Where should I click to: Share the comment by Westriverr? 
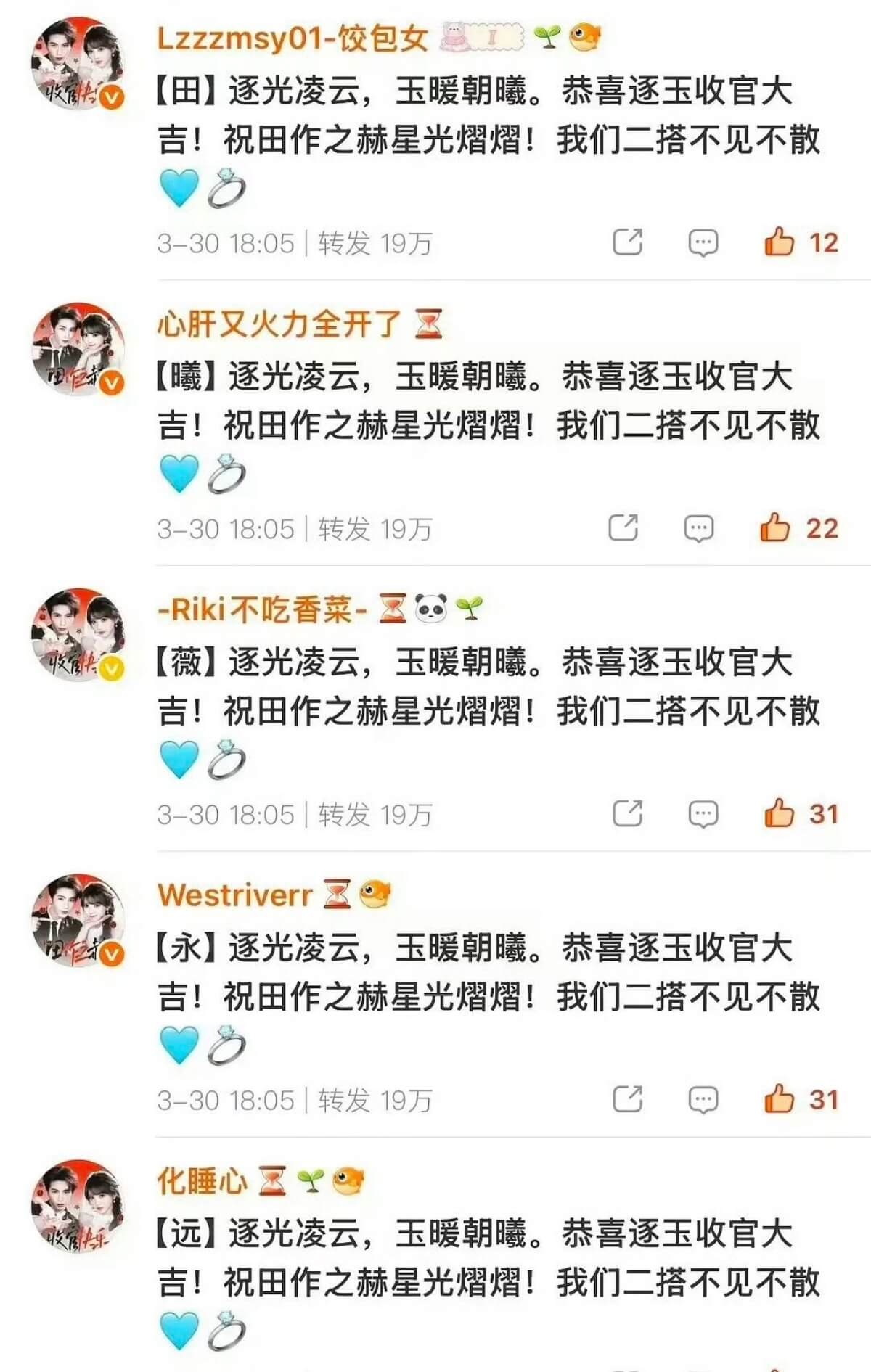628,1100
